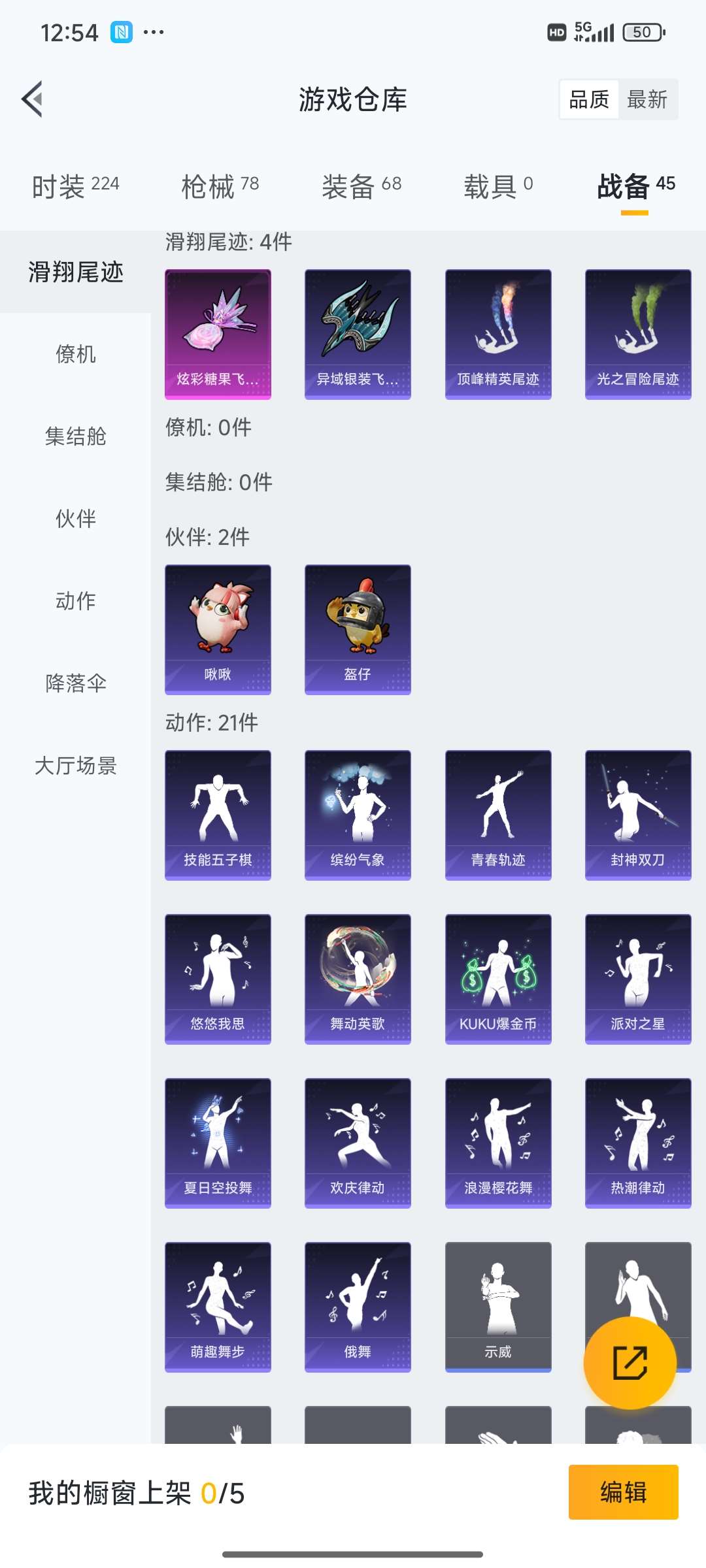Viewport: 706px width, 1568px height.
Task: Open the KUKU爆金币 emote
Action: click(498, 977)
